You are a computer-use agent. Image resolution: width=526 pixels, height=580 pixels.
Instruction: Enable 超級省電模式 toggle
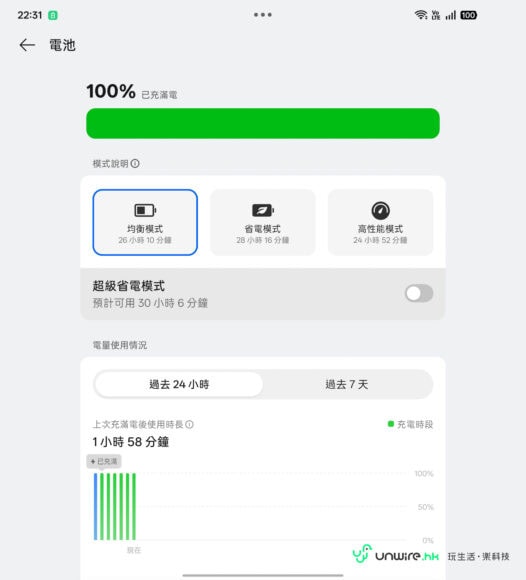(419, 293)
